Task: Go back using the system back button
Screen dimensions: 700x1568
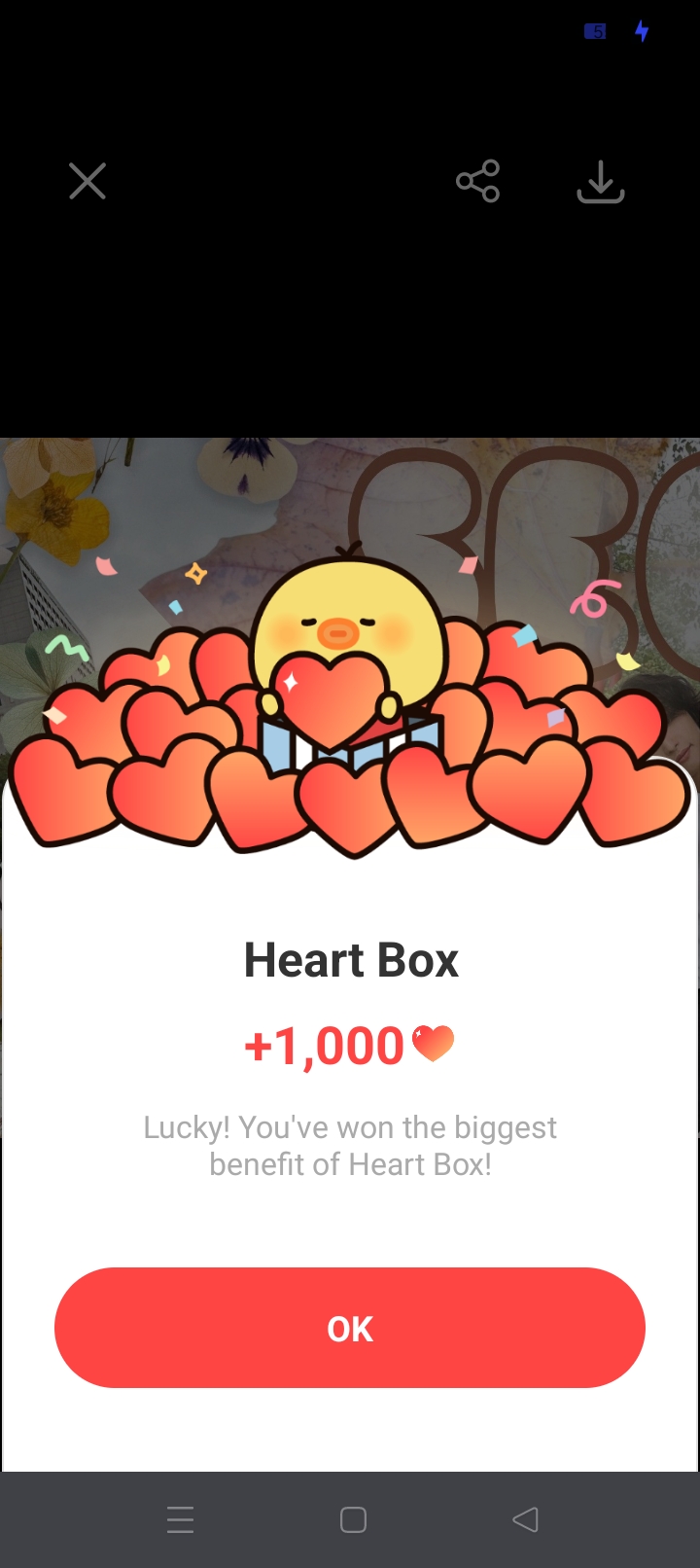Action: click(x=525, y=1519)
